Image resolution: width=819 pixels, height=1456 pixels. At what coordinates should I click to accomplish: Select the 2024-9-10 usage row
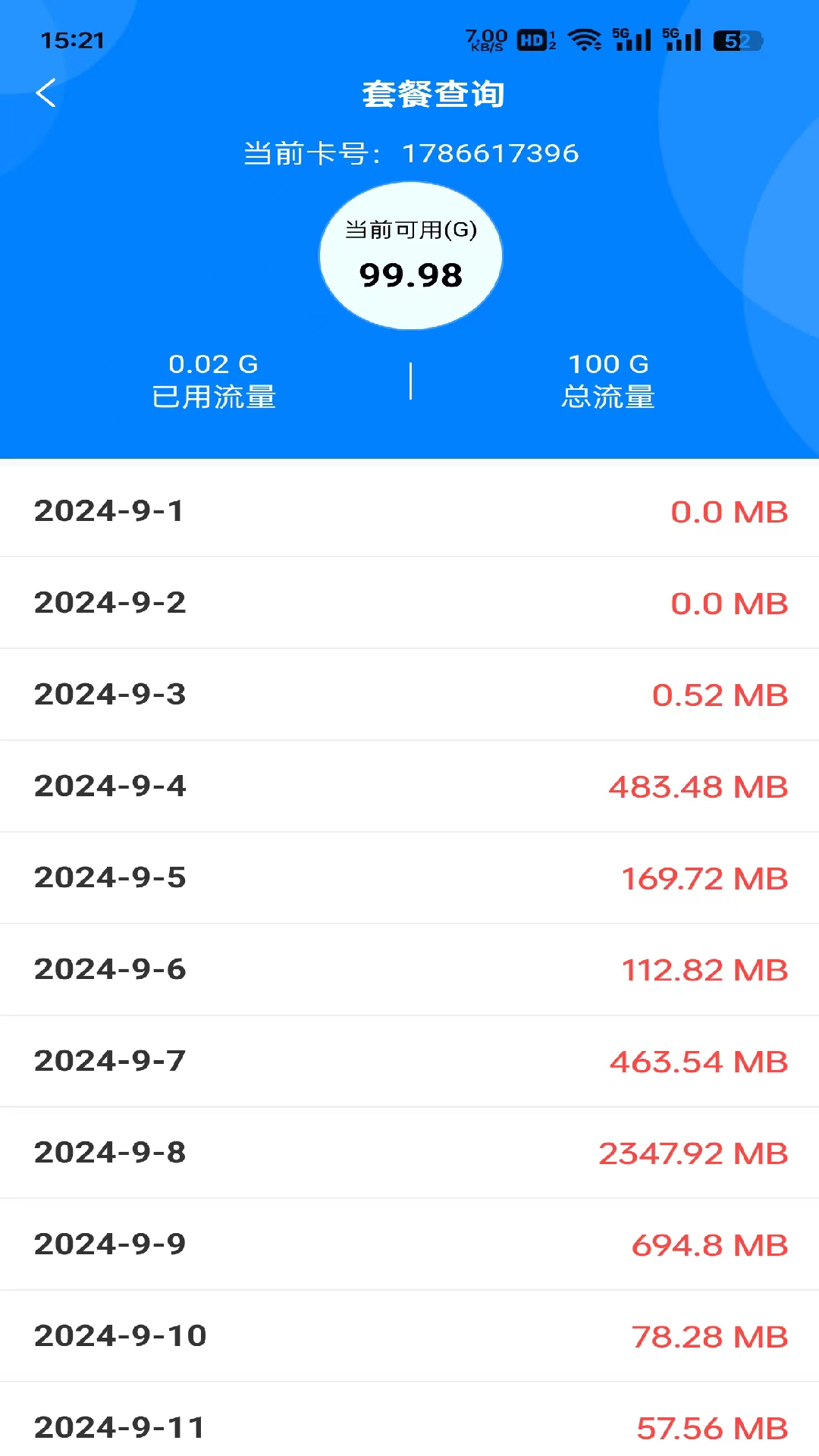click(x=409, y=1336)
